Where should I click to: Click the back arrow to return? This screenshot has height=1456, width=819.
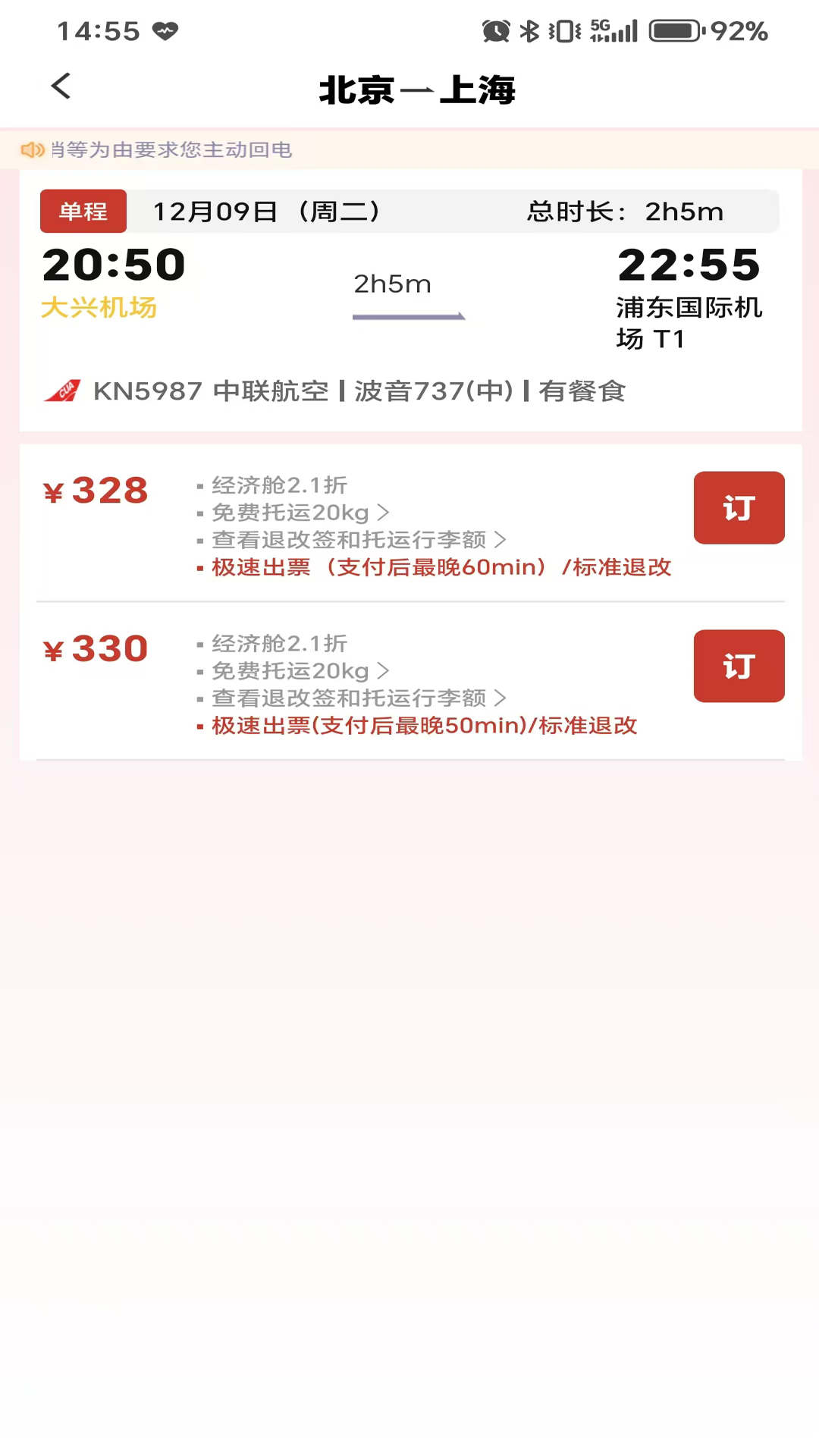point(61,86)
